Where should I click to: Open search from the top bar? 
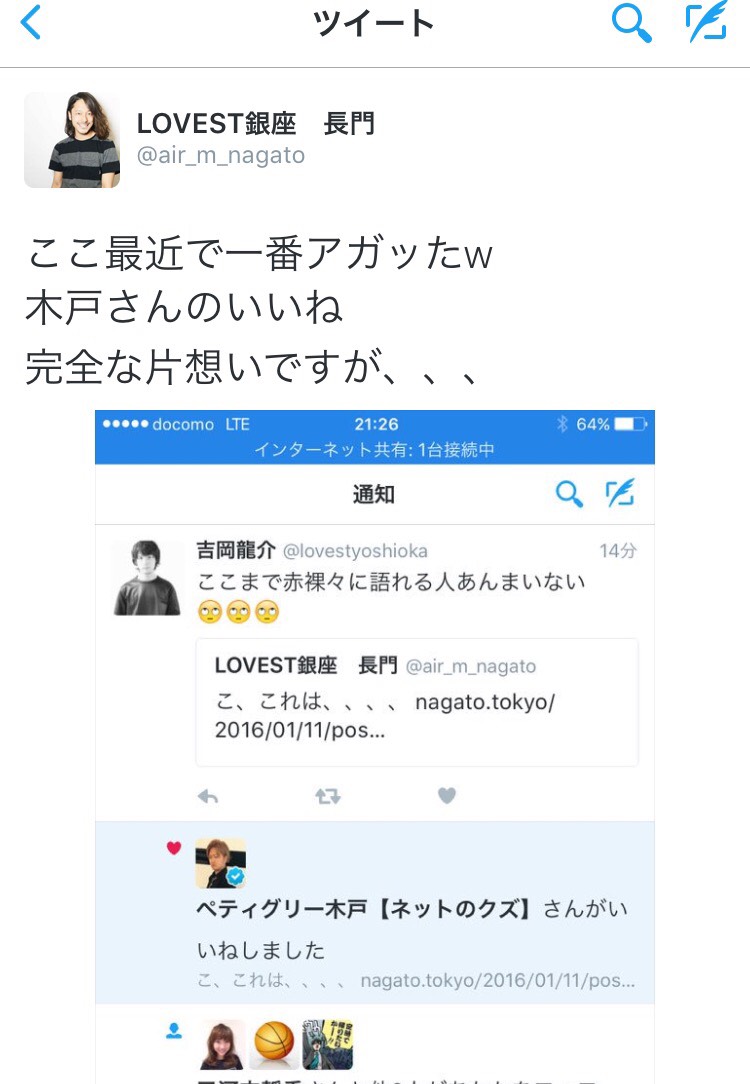(x=631, y=22)
